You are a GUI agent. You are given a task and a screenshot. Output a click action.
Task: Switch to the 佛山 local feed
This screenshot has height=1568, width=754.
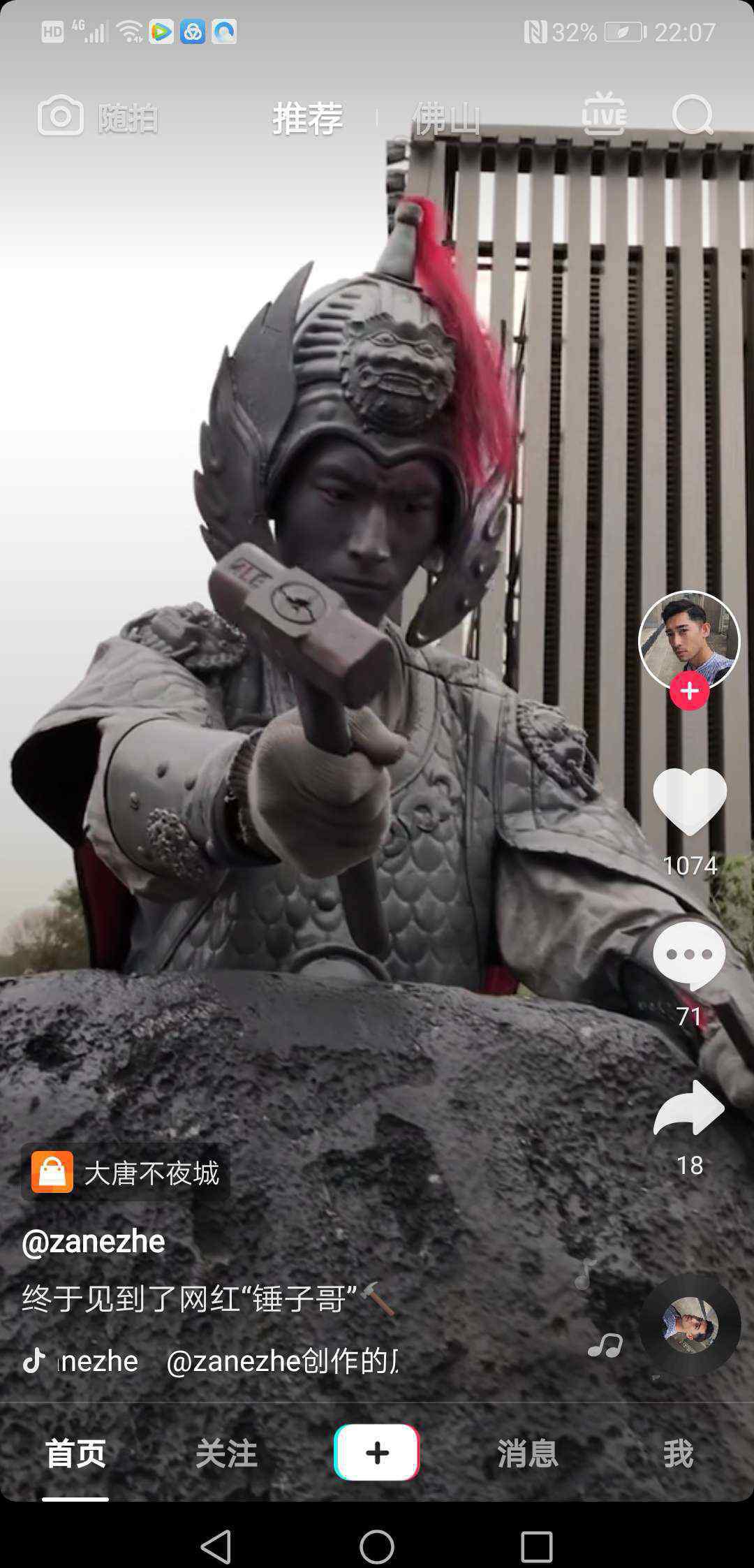(445, 118)
